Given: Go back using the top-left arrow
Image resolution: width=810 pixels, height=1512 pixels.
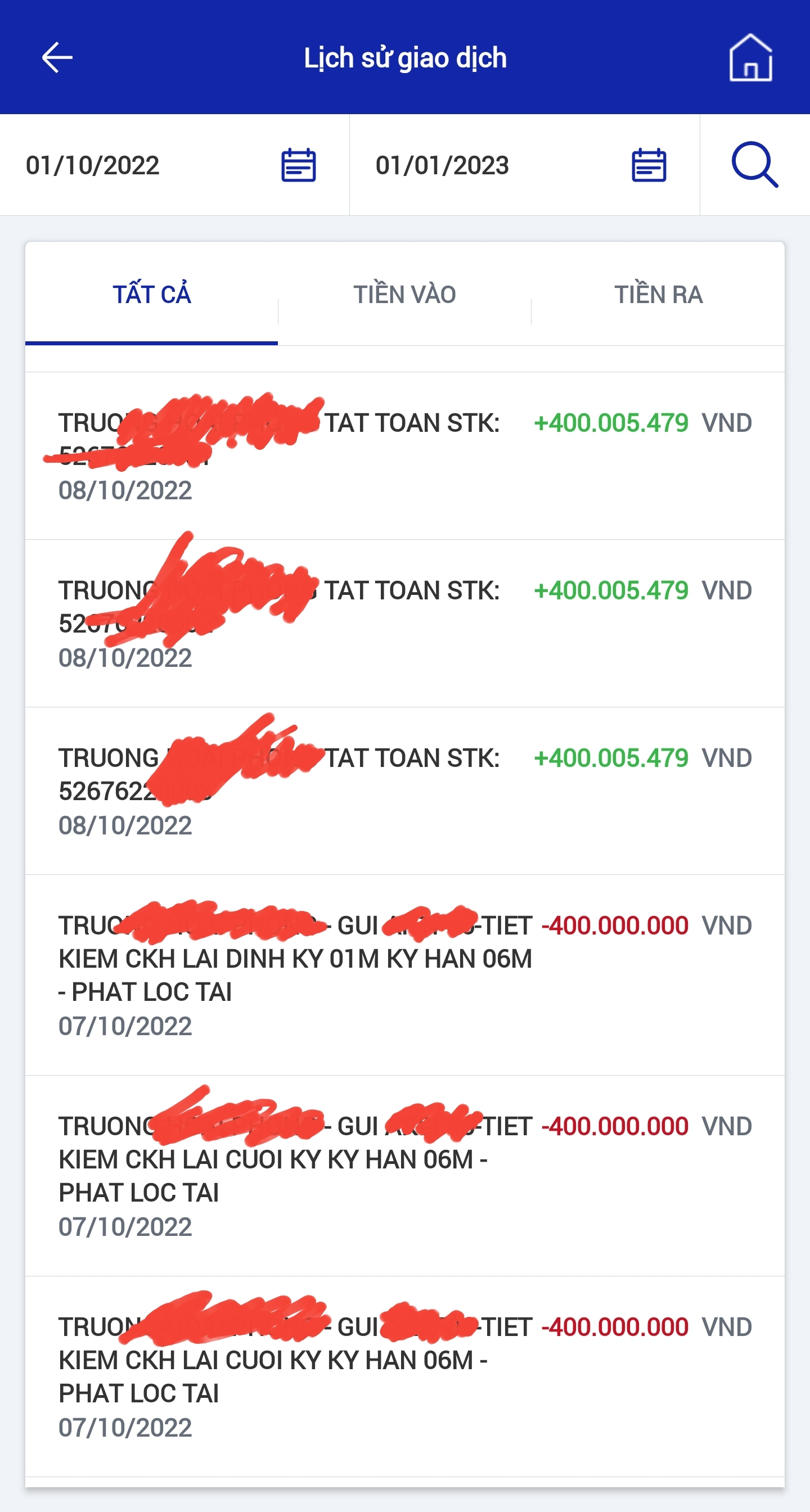Looking at the screenshot, I should coord(57,57).
